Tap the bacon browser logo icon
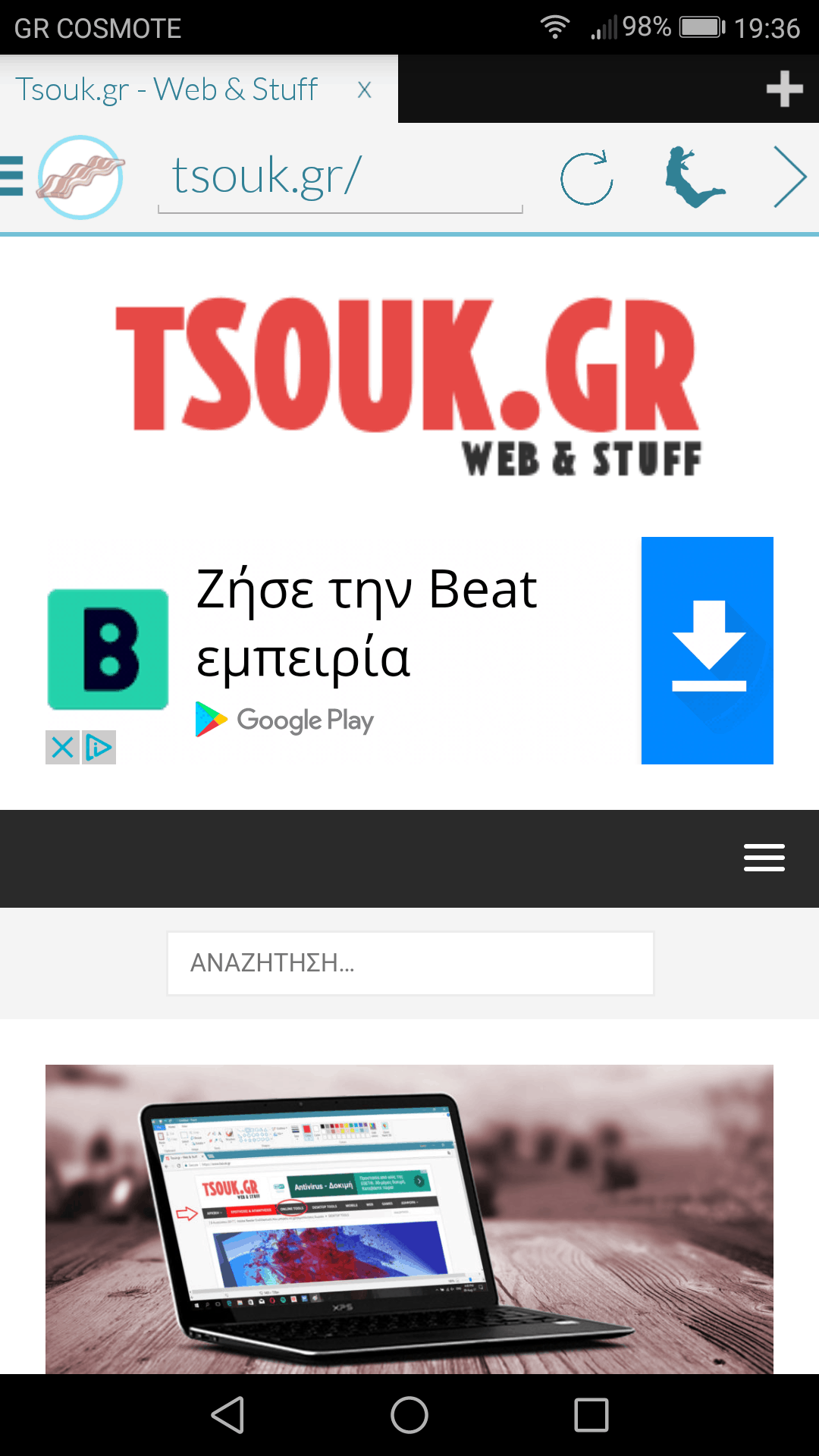819x1456 pixels. point(80,177)
